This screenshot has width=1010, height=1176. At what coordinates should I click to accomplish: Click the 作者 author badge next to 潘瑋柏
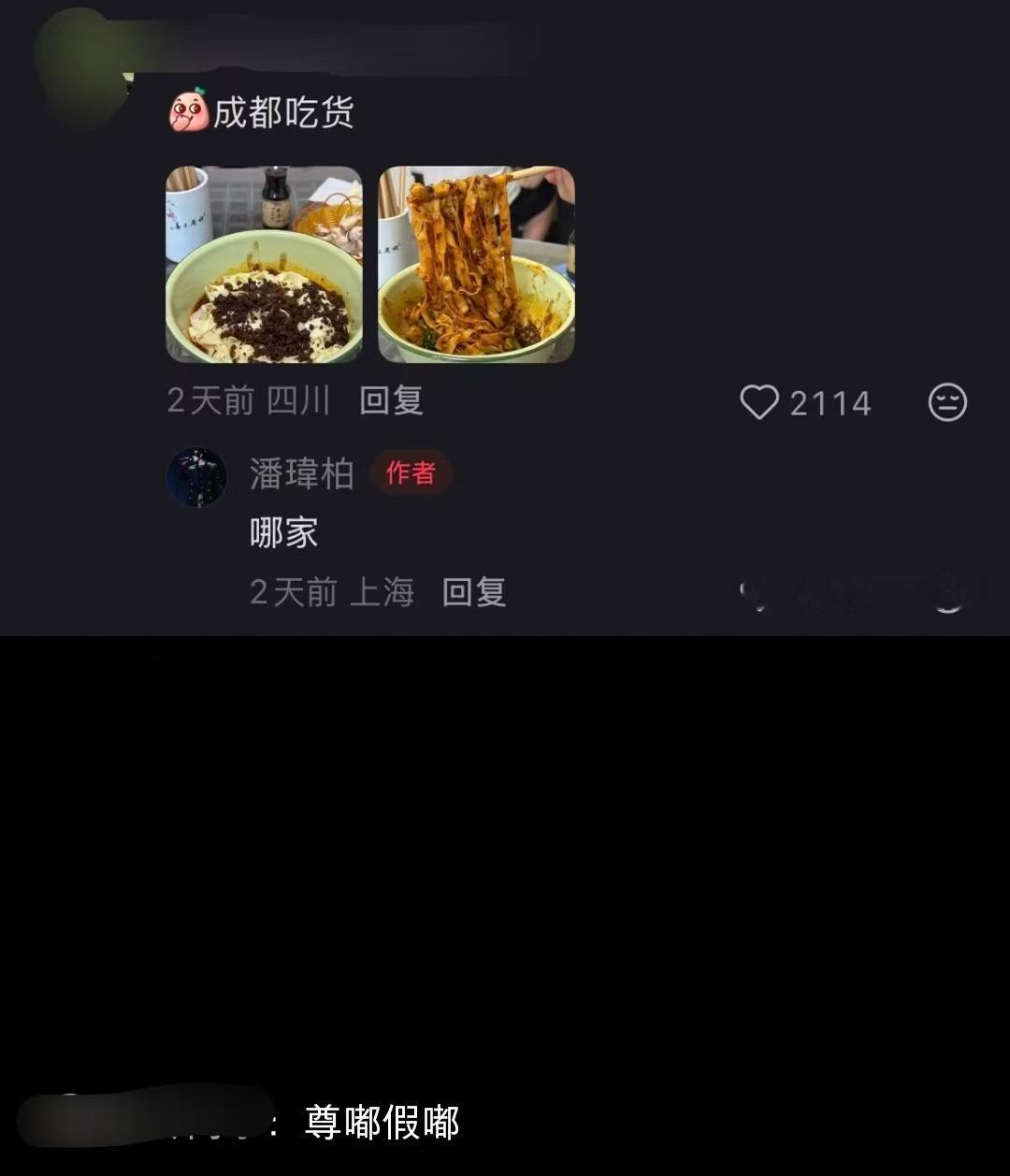pos(411,475)
